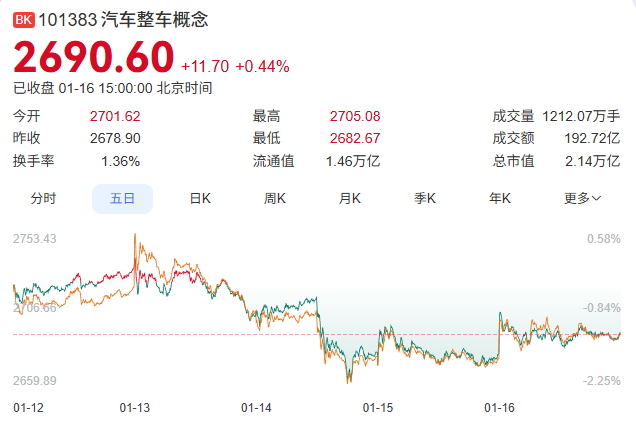The width and height of the screenshot is (636, 424).
Task: Switch to the 日K chart
Action: tap(200, 199)
